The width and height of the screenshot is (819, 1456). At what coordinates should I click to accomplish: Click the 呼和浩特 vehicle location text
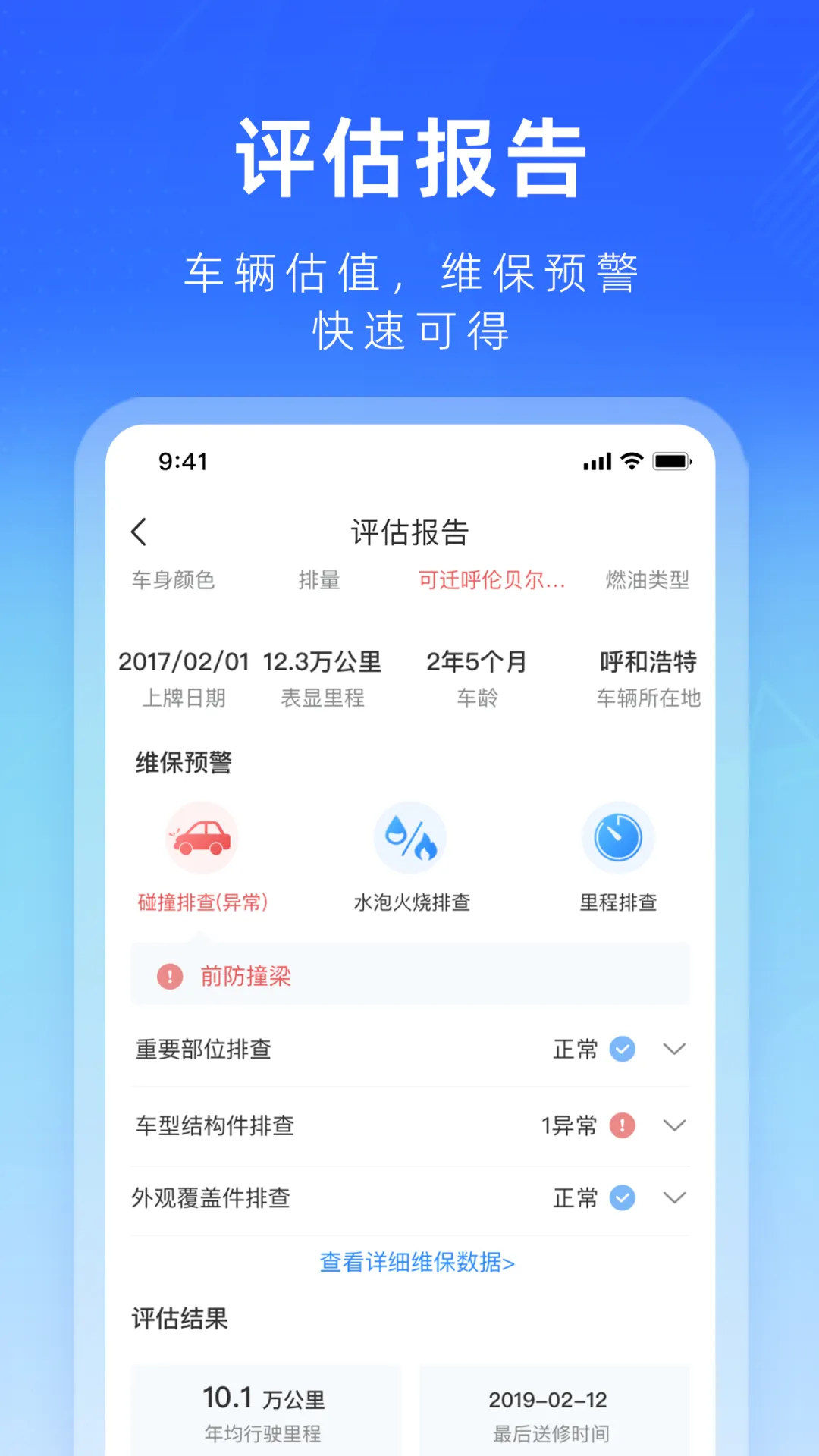pos(650,661)
